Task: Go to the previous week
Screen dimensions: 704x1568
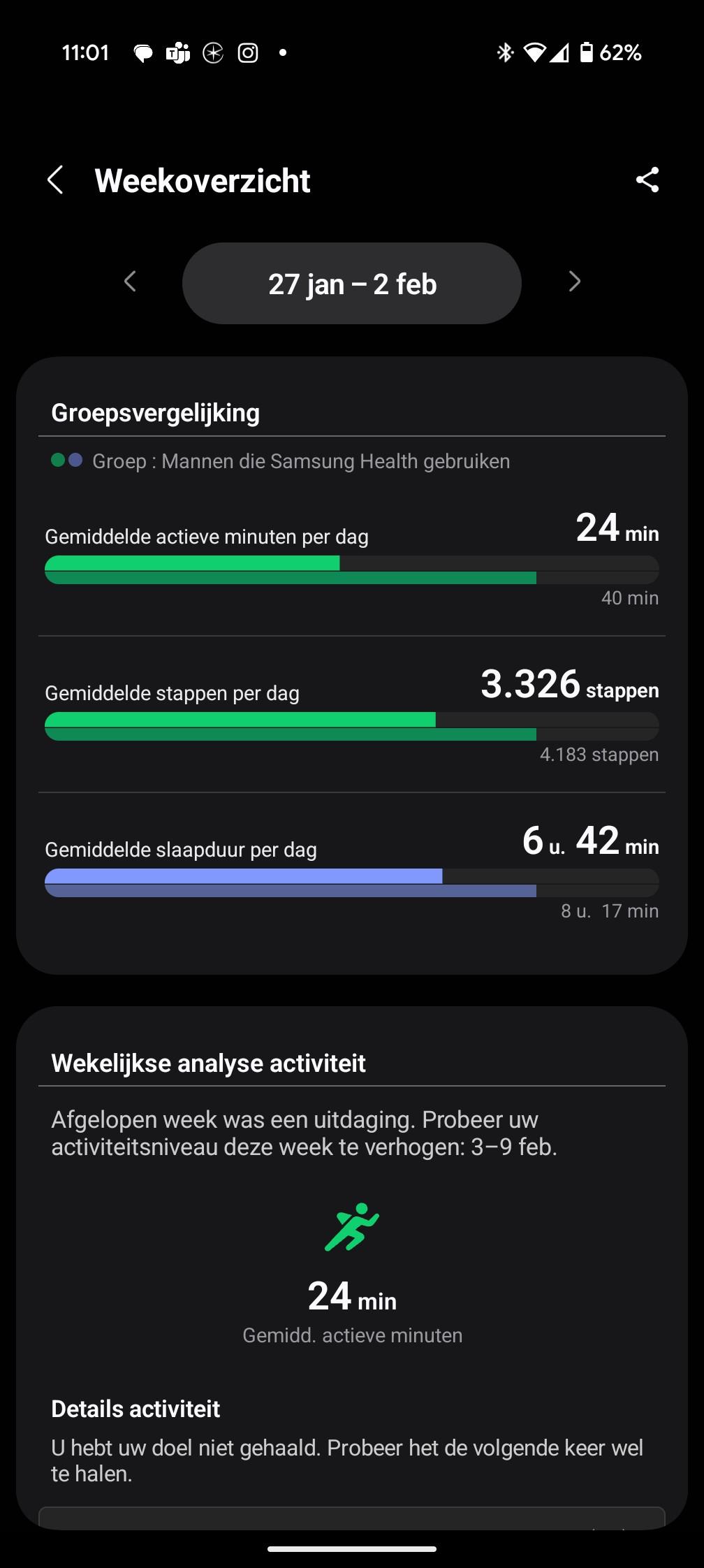Action: tap(130, 282)
